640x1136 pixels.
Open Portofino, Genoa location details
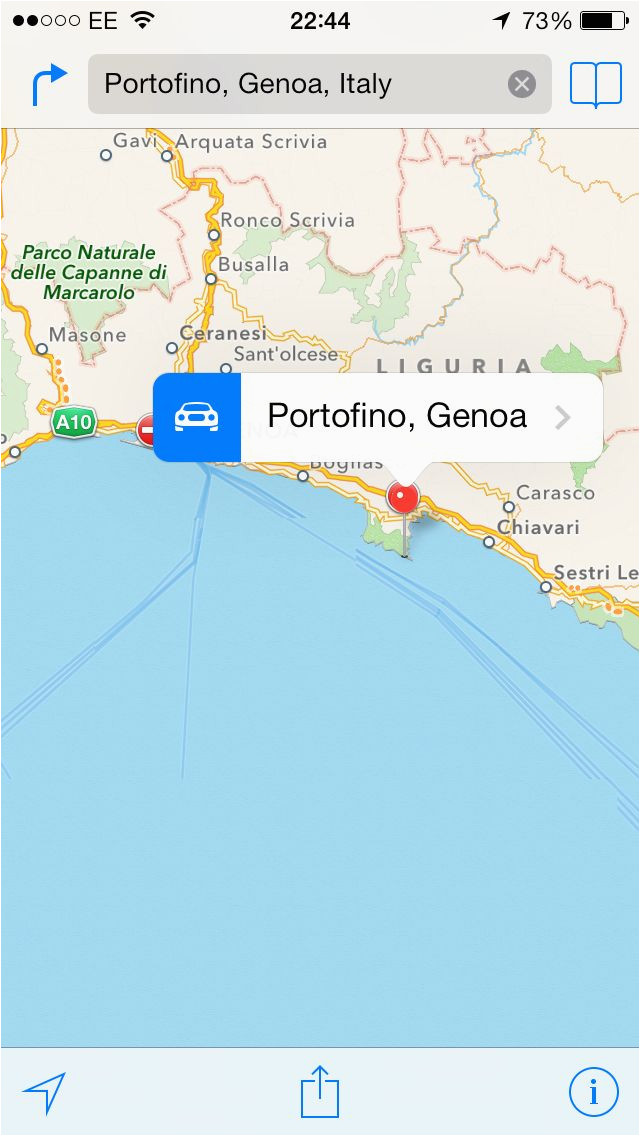pos(422,417)
